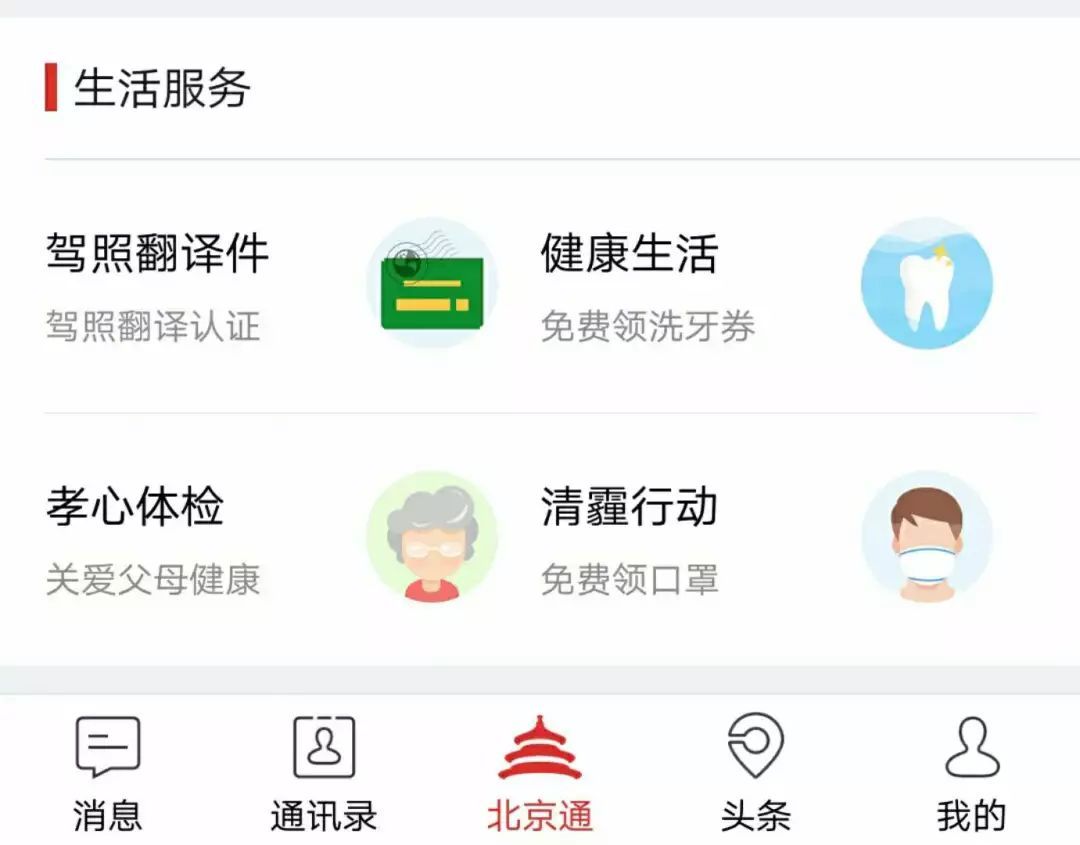Screen dimensions: 1080x845
Task: Switch to the 消息 tab
Action: pyautogui.click(x=108, y=773)
